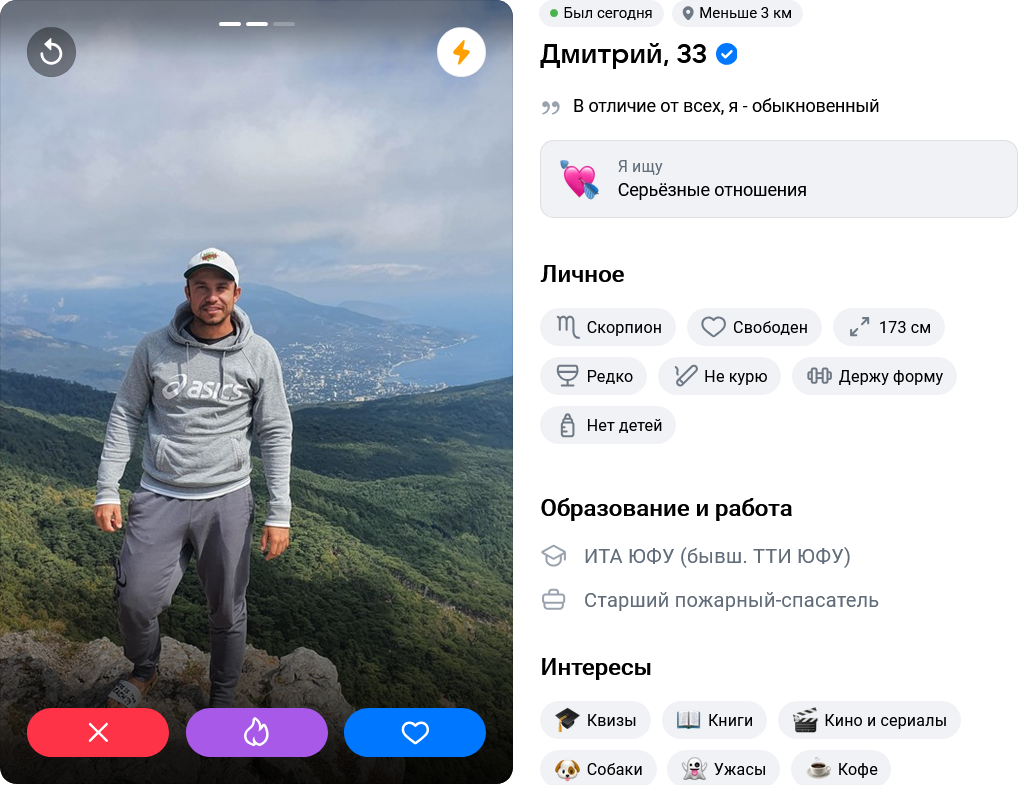
Task: Select the Книги interest chip
Action: (714, 720)
